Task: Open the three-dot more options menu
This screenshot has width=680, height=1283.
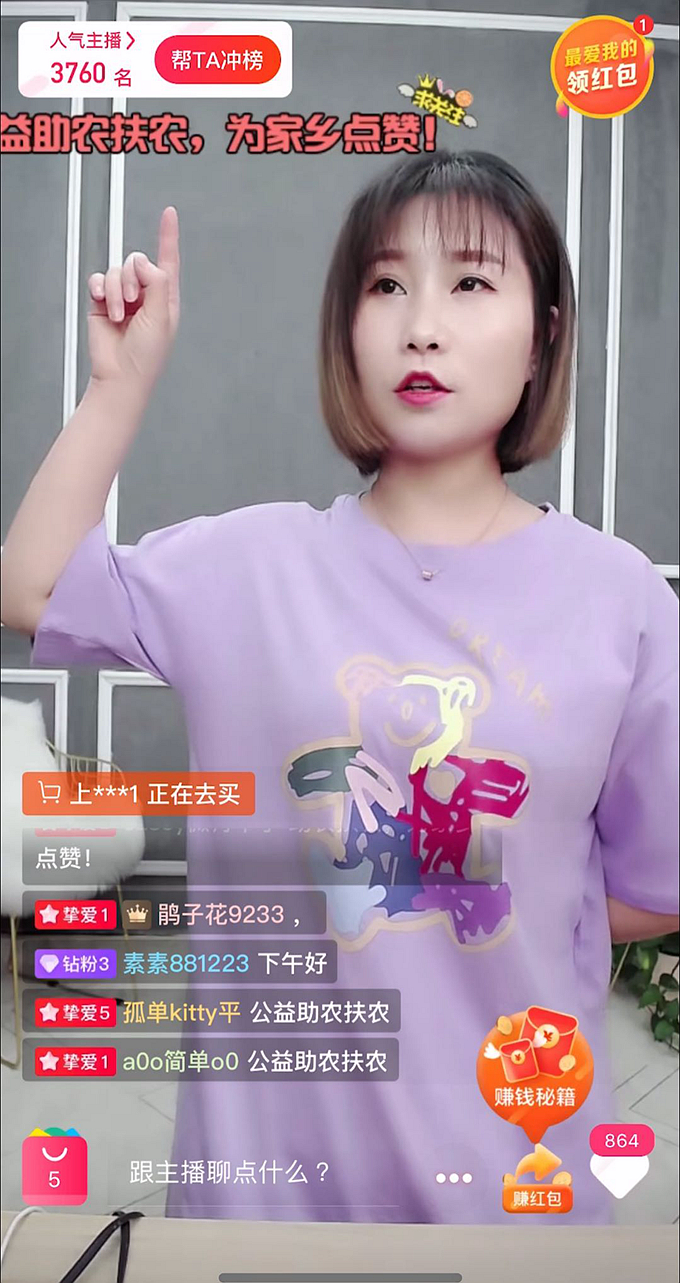Action: pos(453,1177)
